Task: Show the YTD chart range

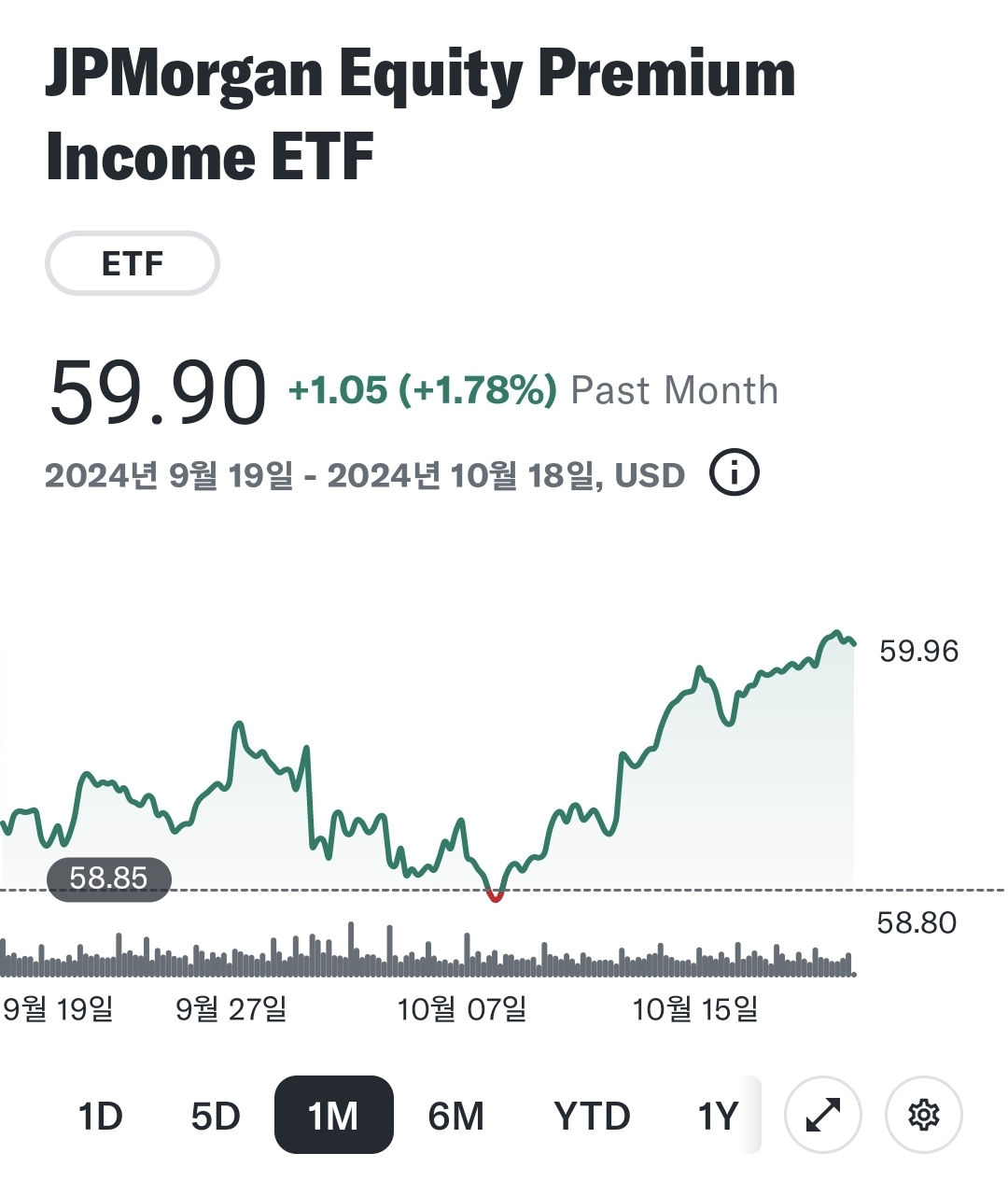Action: (592, 1116)
